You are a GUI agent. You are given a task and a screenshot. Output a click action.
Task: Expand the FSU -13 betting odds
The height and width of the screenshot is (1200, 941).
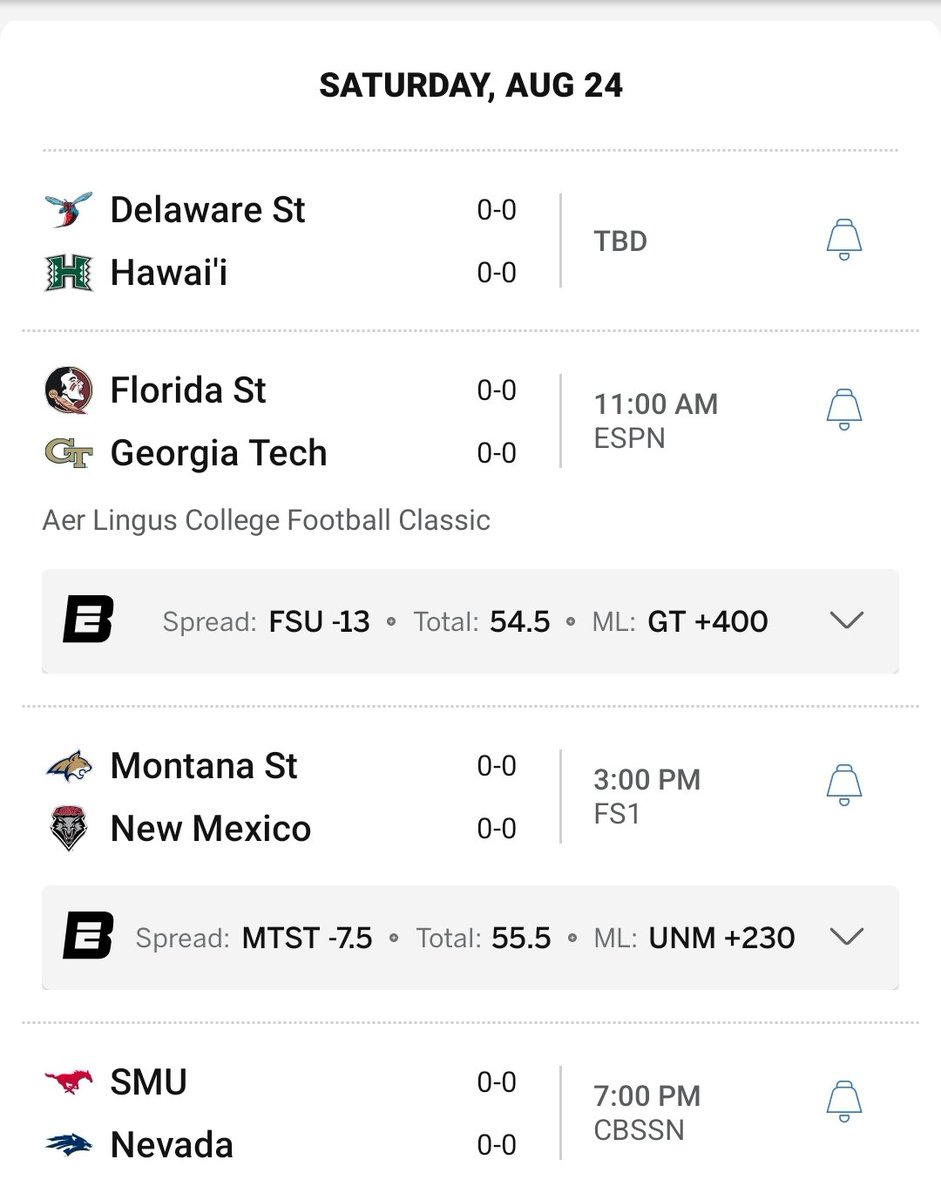tap(846, 621)
